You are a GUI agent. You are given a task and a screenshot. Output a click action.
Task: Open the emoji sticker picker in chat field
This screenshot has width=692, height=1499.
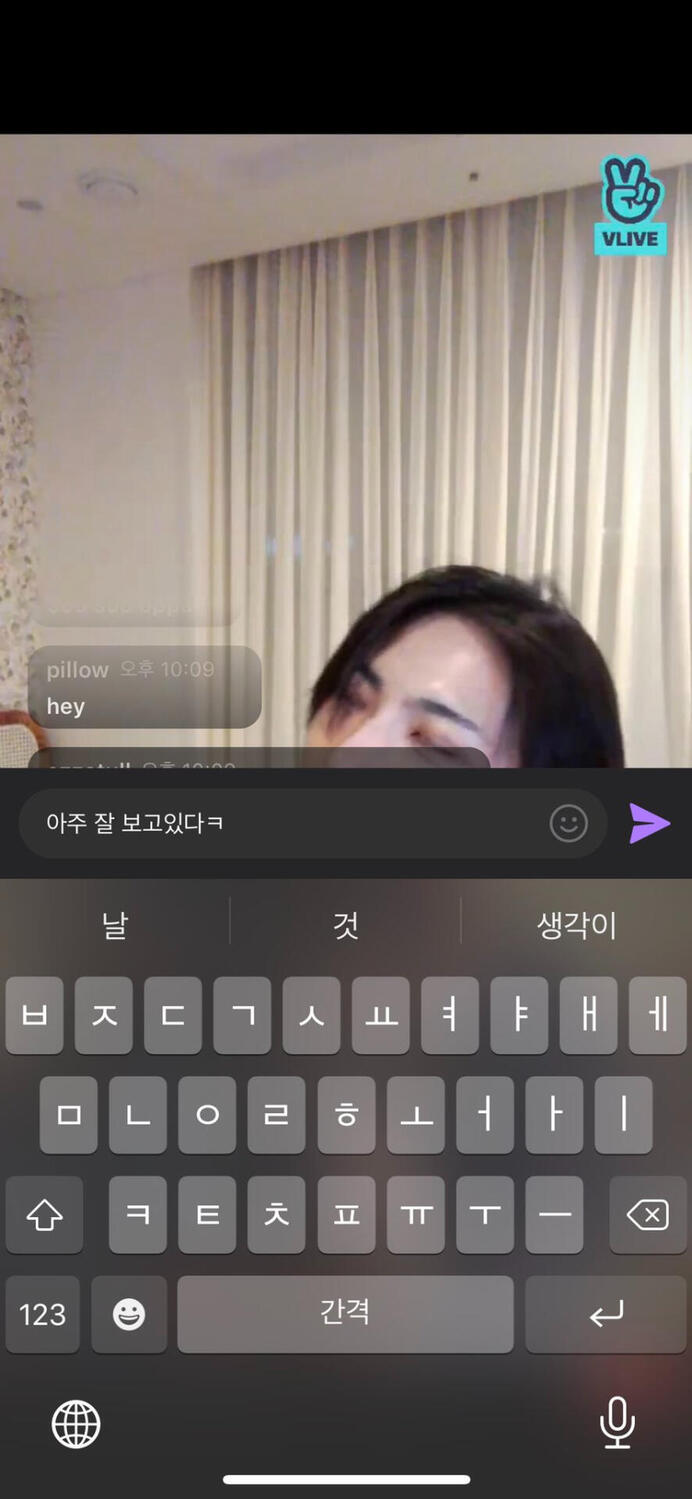click(x=568, y=824)
